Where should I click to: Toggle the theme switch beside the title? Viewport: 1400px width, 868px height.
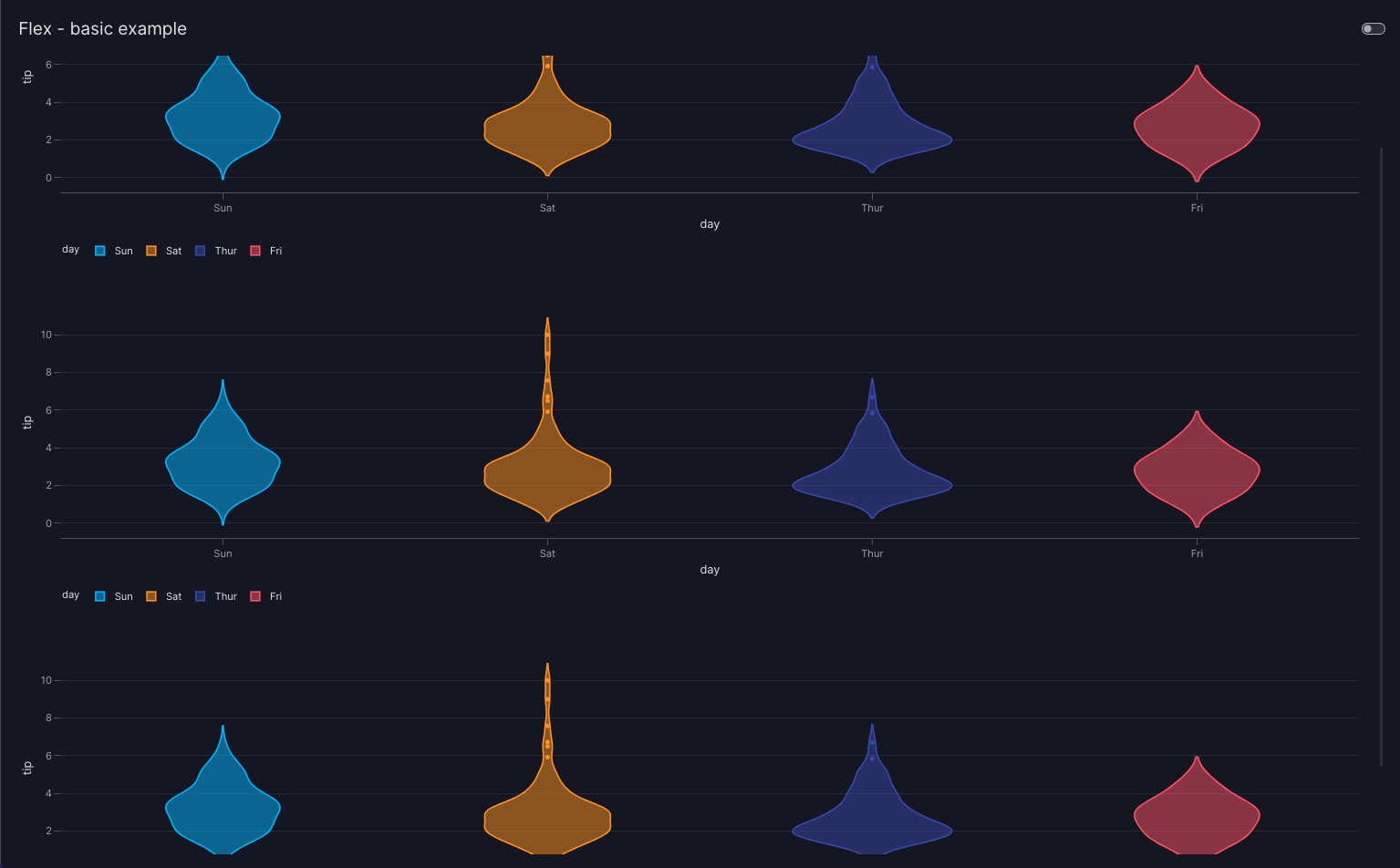point(1373,29)
